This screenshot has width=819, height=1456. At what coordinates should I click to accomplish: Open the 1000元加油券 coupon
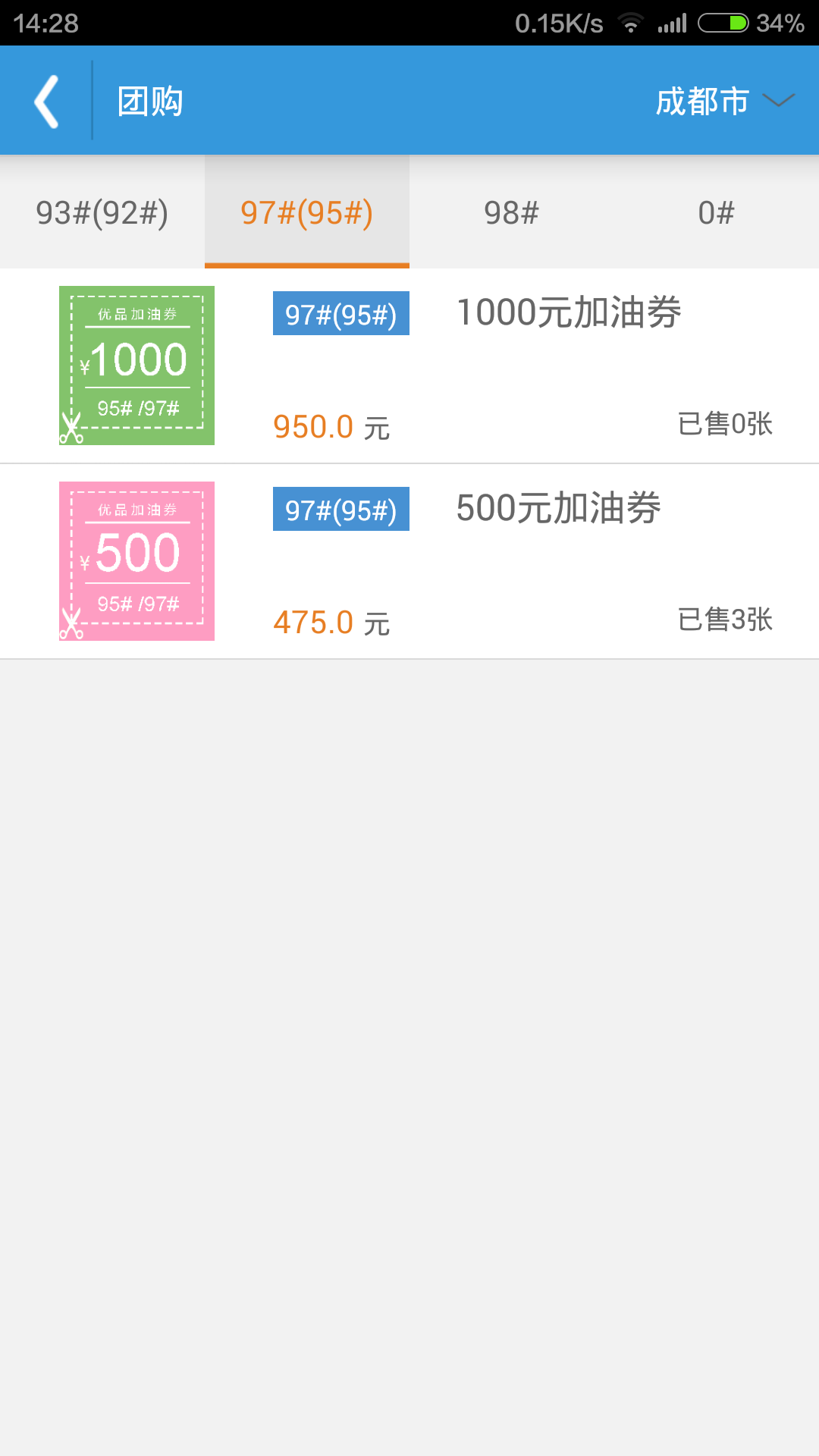point(409,366)
